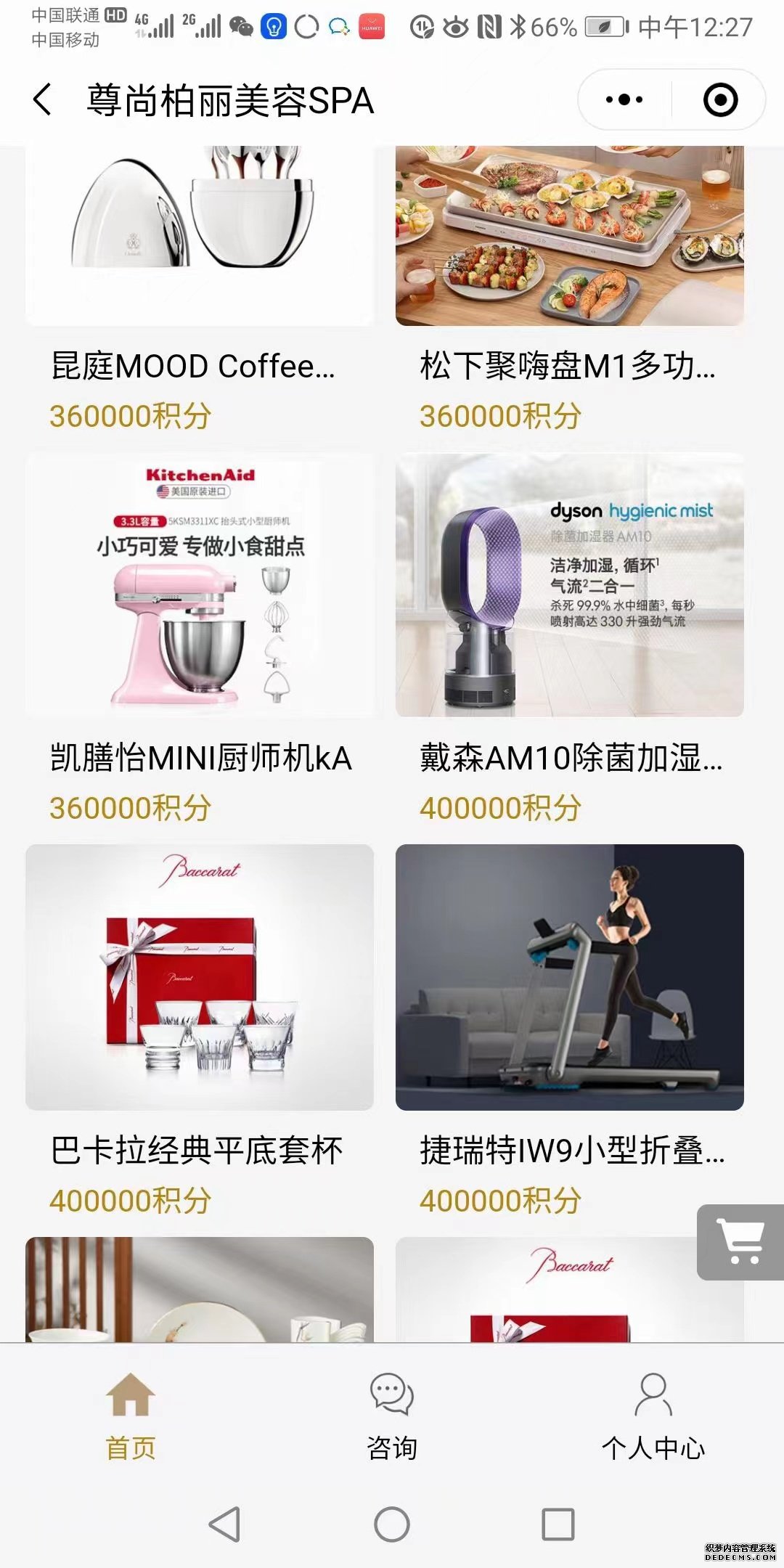Tap the system home button
This screenshot has width=784, height=1568.
click(x=392, y=1524)
